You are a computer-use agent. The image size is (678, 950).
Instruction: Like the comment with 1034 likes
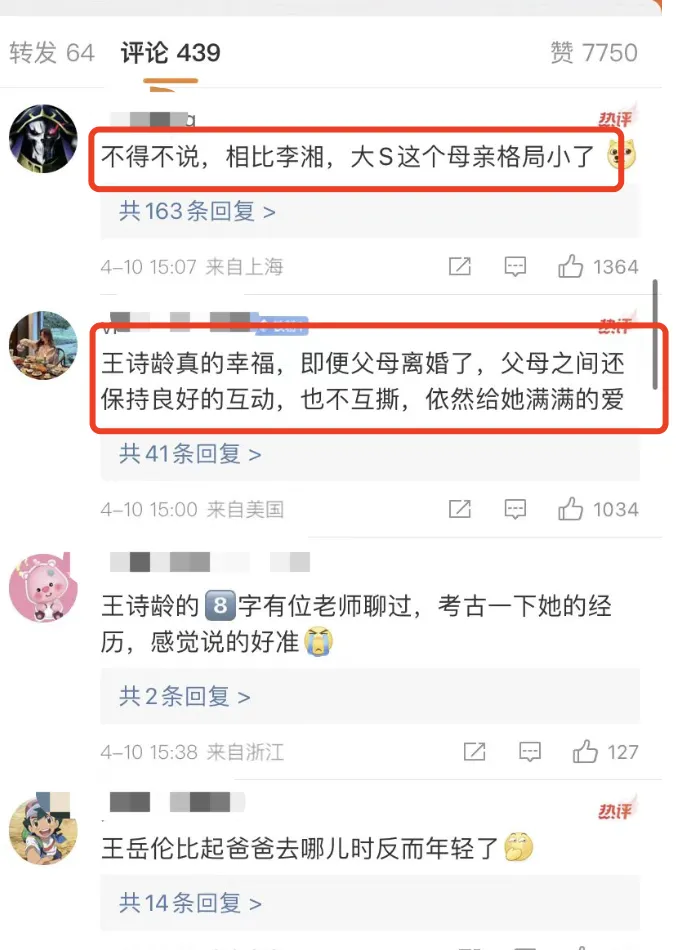click(571, 509)
